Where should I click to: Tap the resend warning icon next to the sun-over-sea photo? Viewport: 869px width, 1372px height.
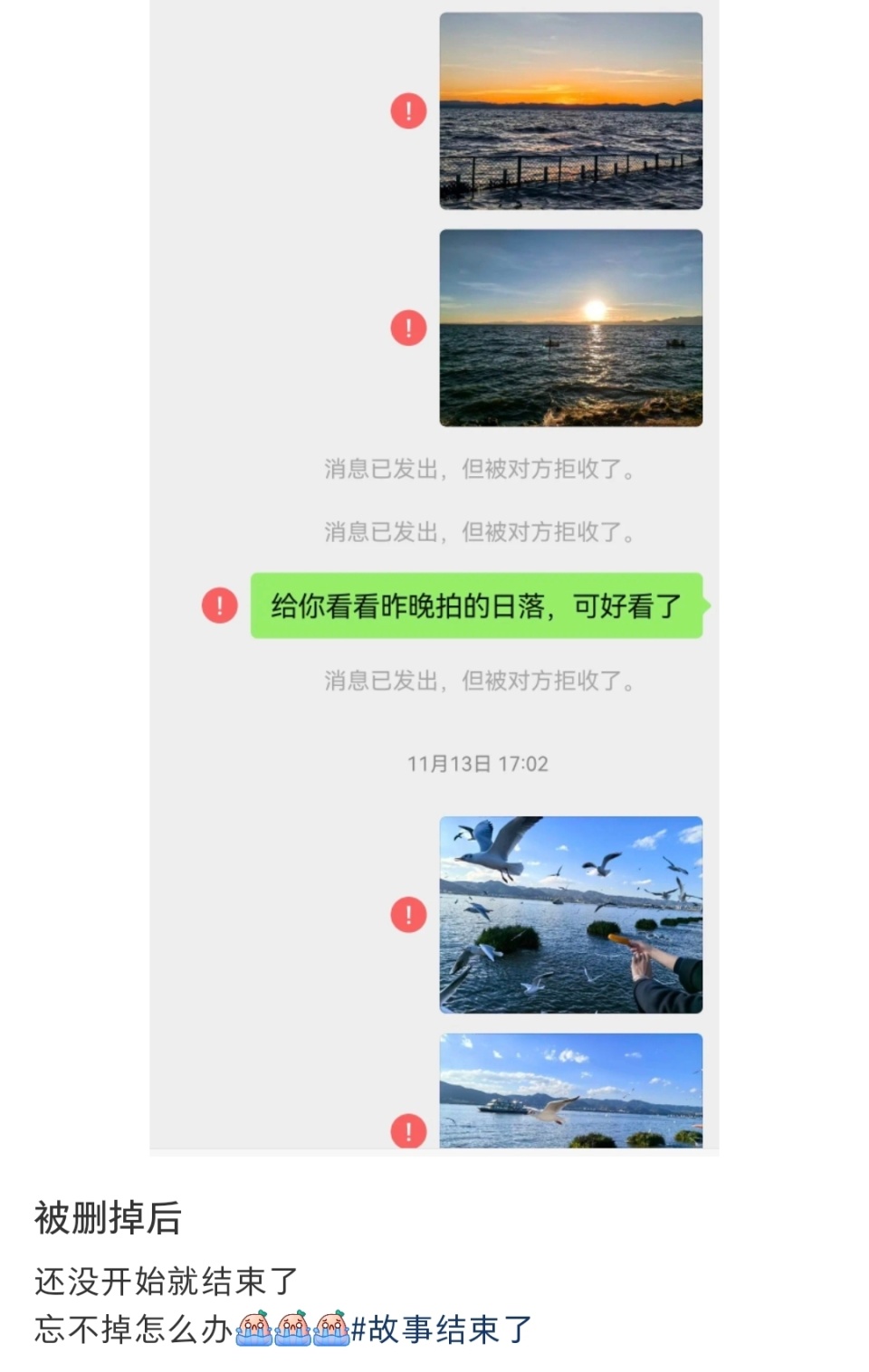(x=406, y=329)
